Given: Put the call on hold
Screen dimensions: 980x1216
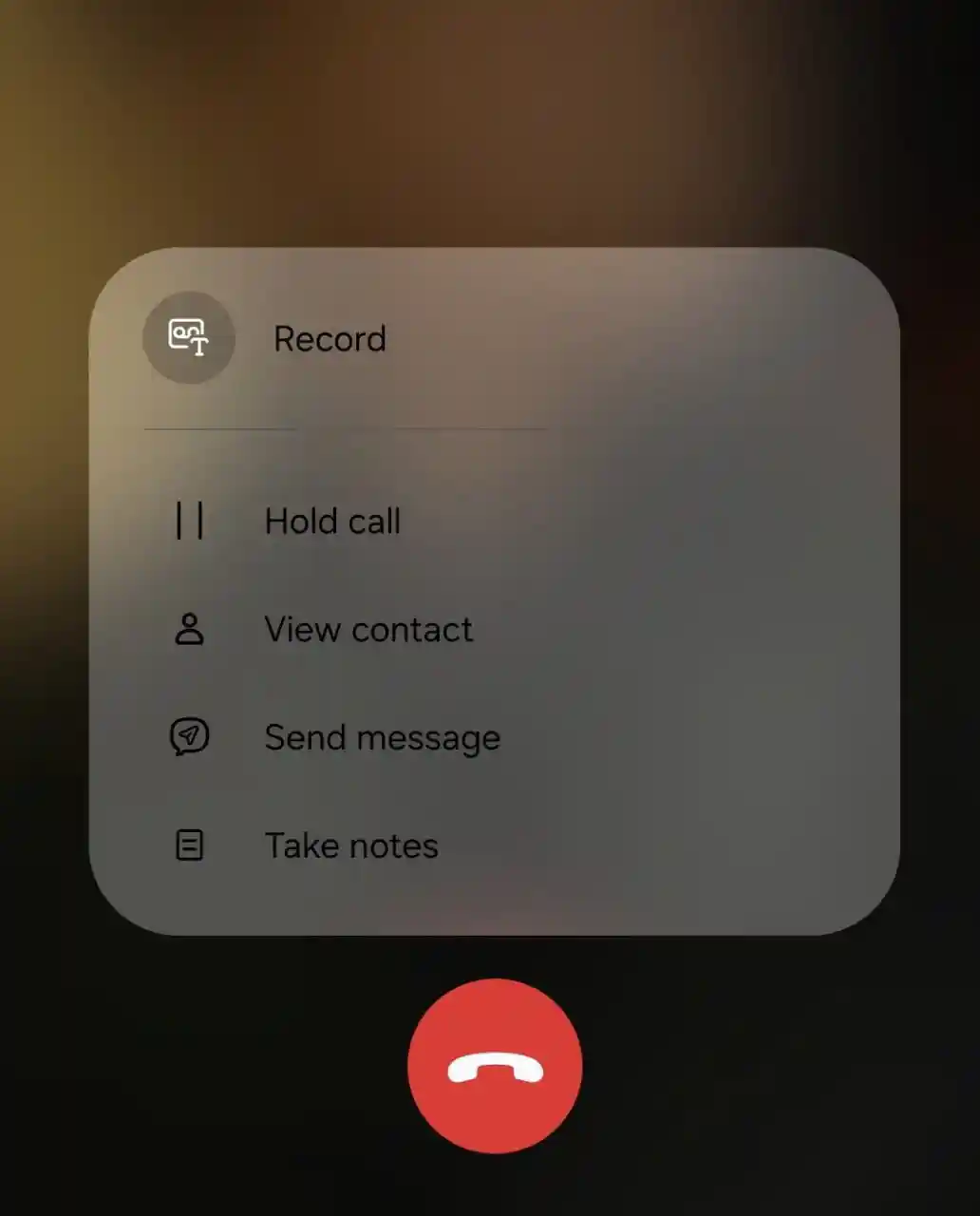Looking at the screenshot, I should (331, 521).
